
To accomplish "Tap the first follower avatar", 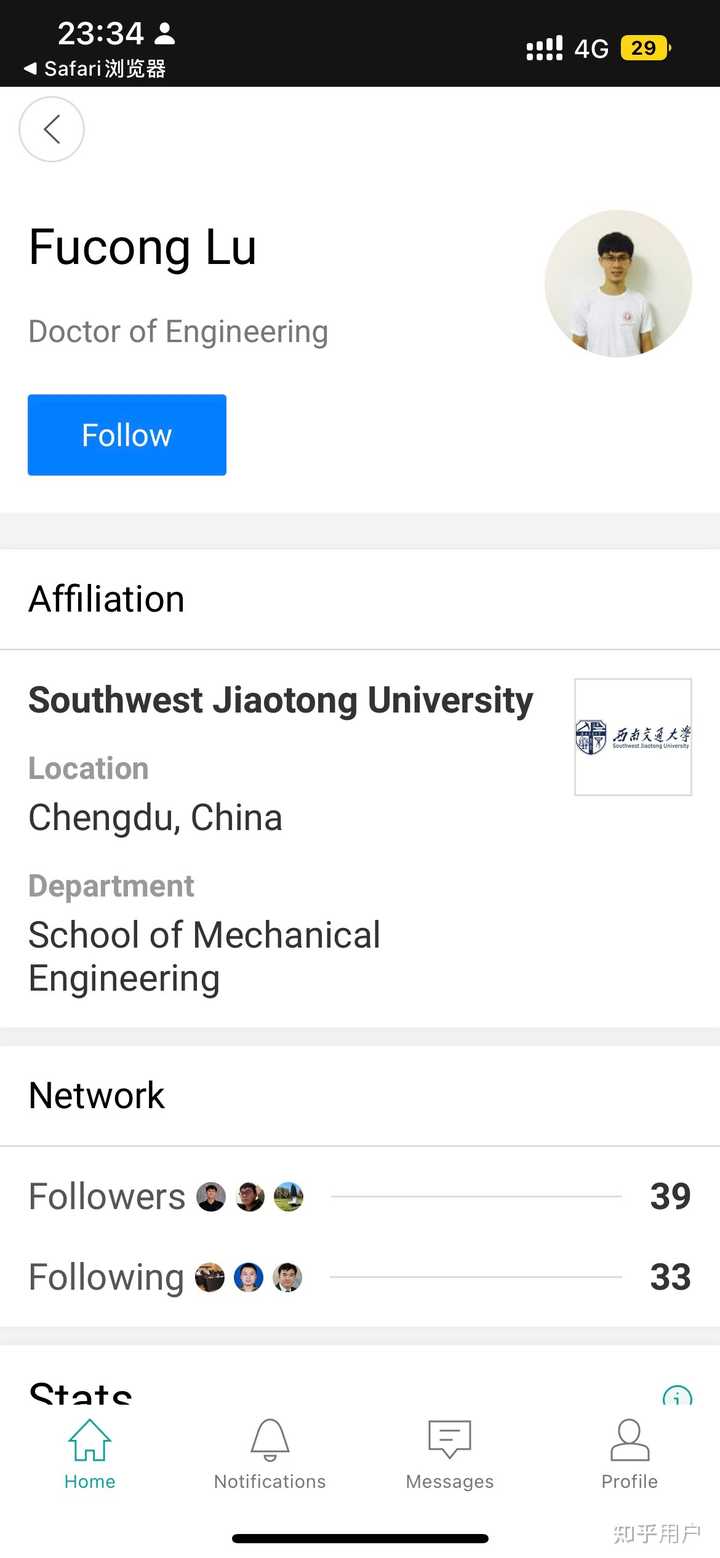I will [x=210, y=1196].
